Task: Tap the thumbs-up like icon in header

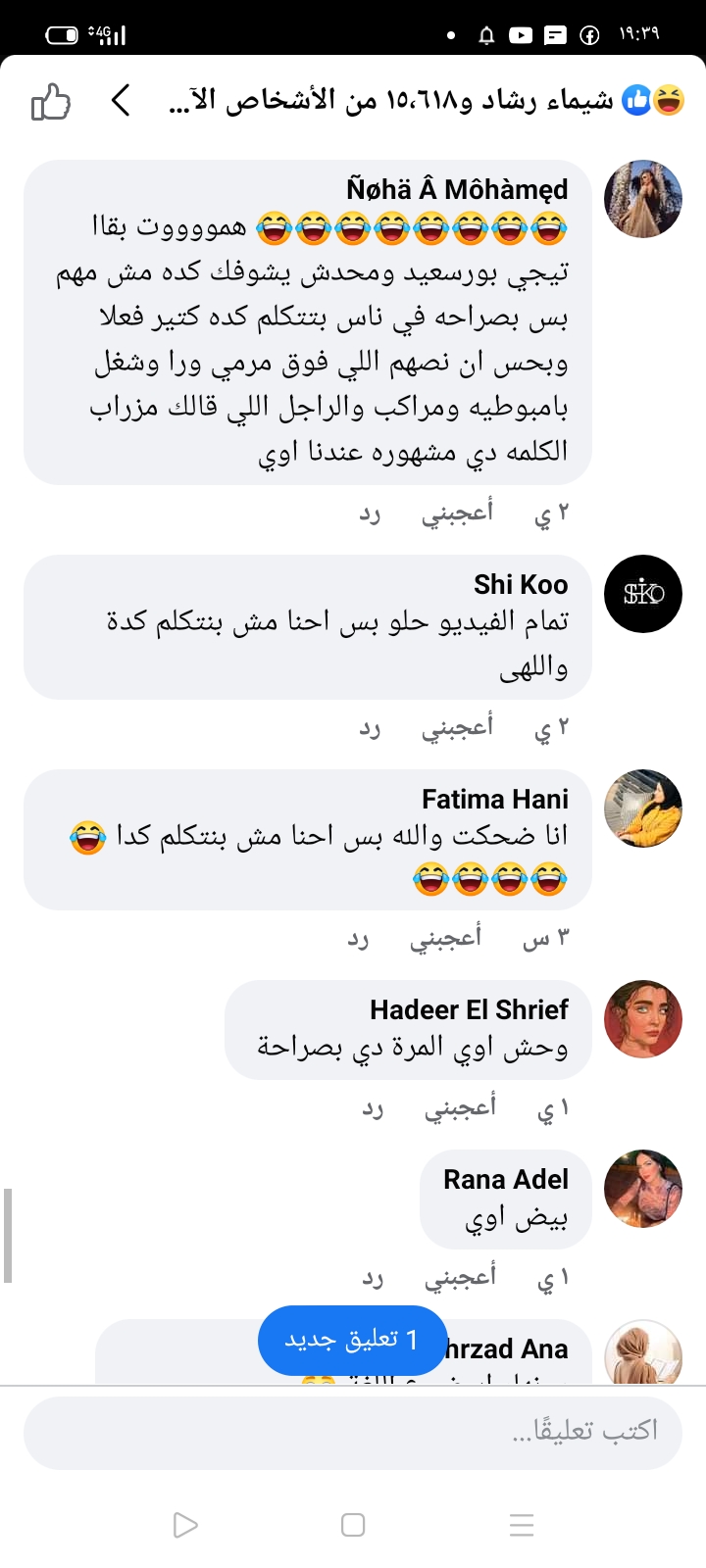Action: (50, 101)
